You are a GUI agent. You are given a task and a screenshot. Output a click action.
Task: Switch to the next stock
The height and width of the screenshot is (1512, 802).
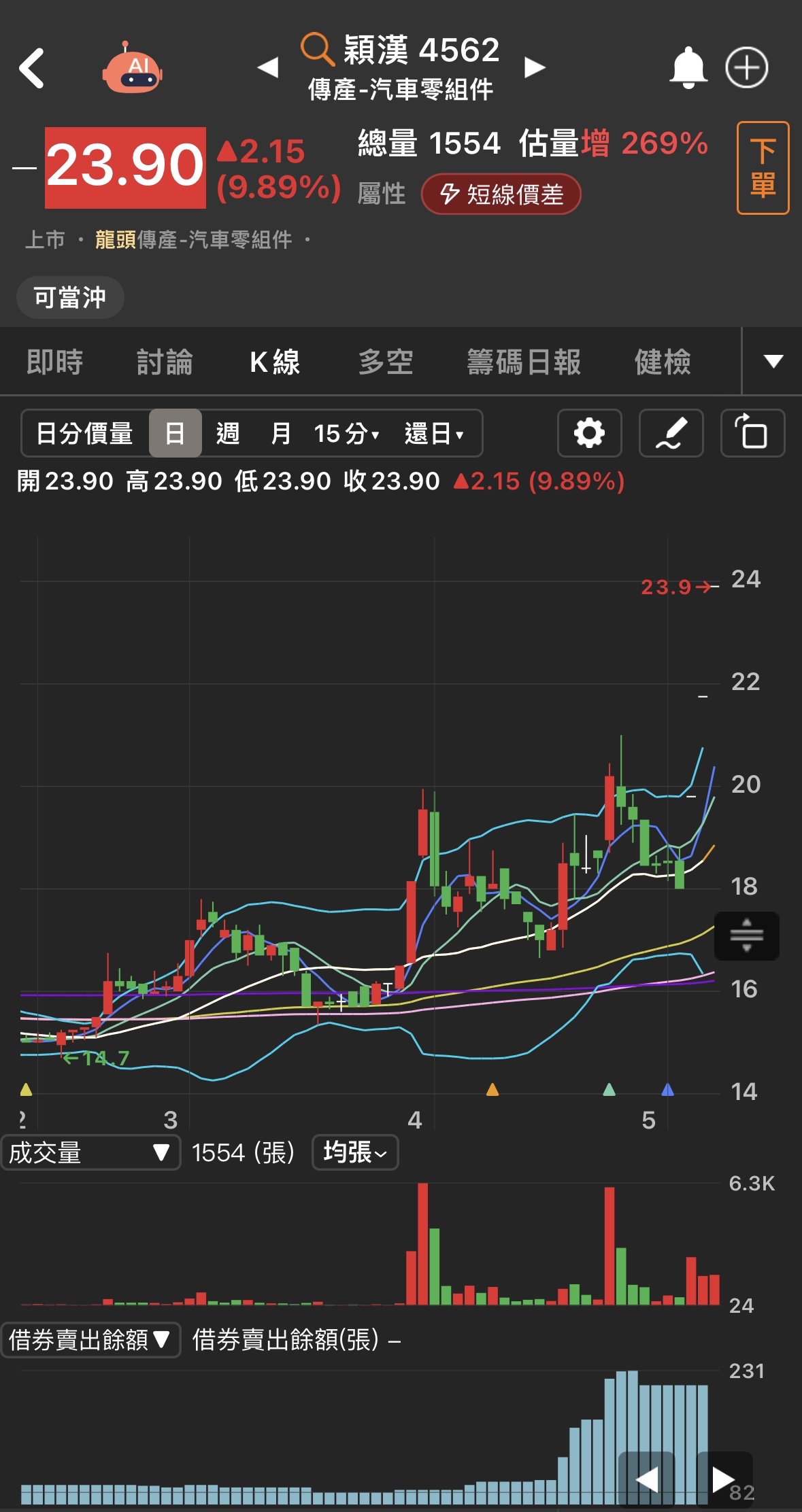tap(535, 67)
